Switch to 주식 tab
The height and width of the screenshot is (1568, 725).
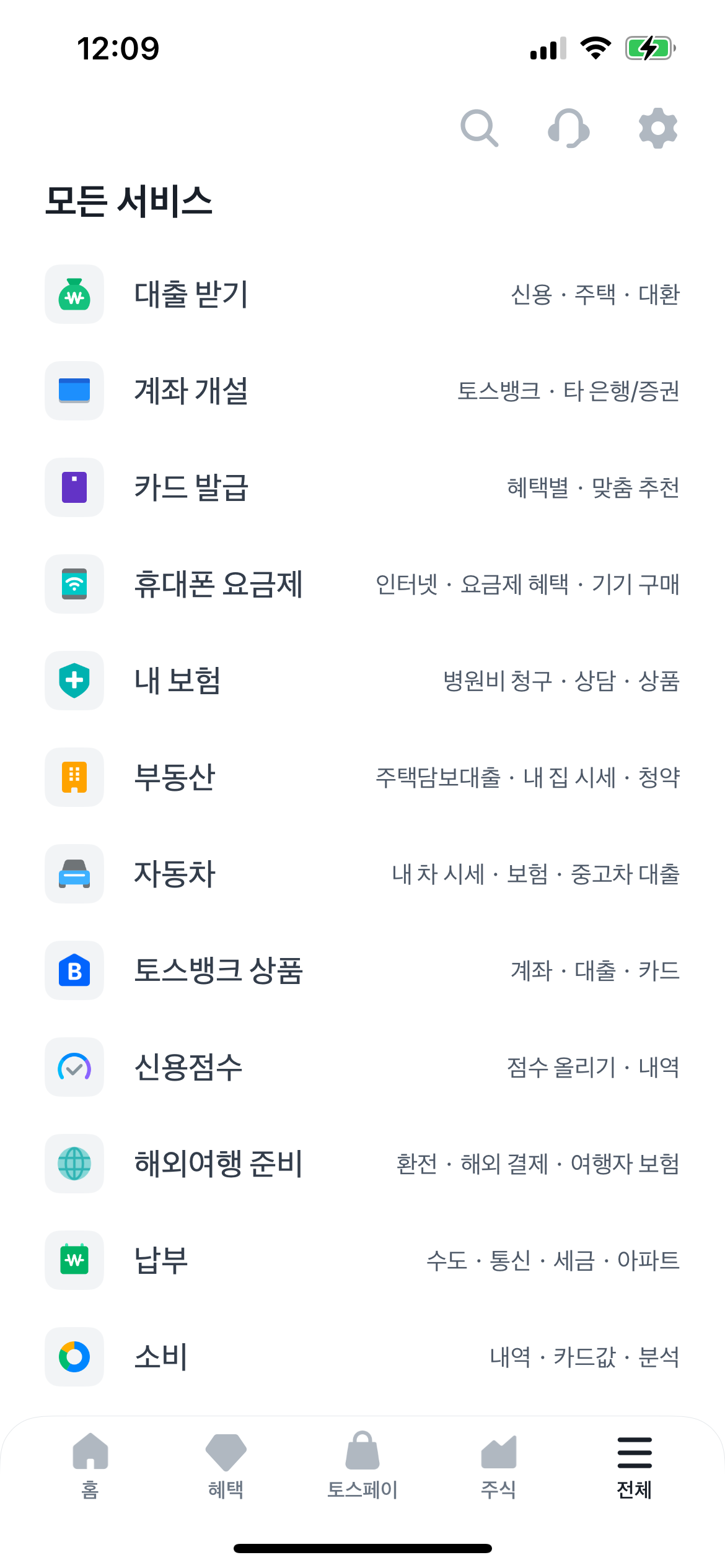498,1466
